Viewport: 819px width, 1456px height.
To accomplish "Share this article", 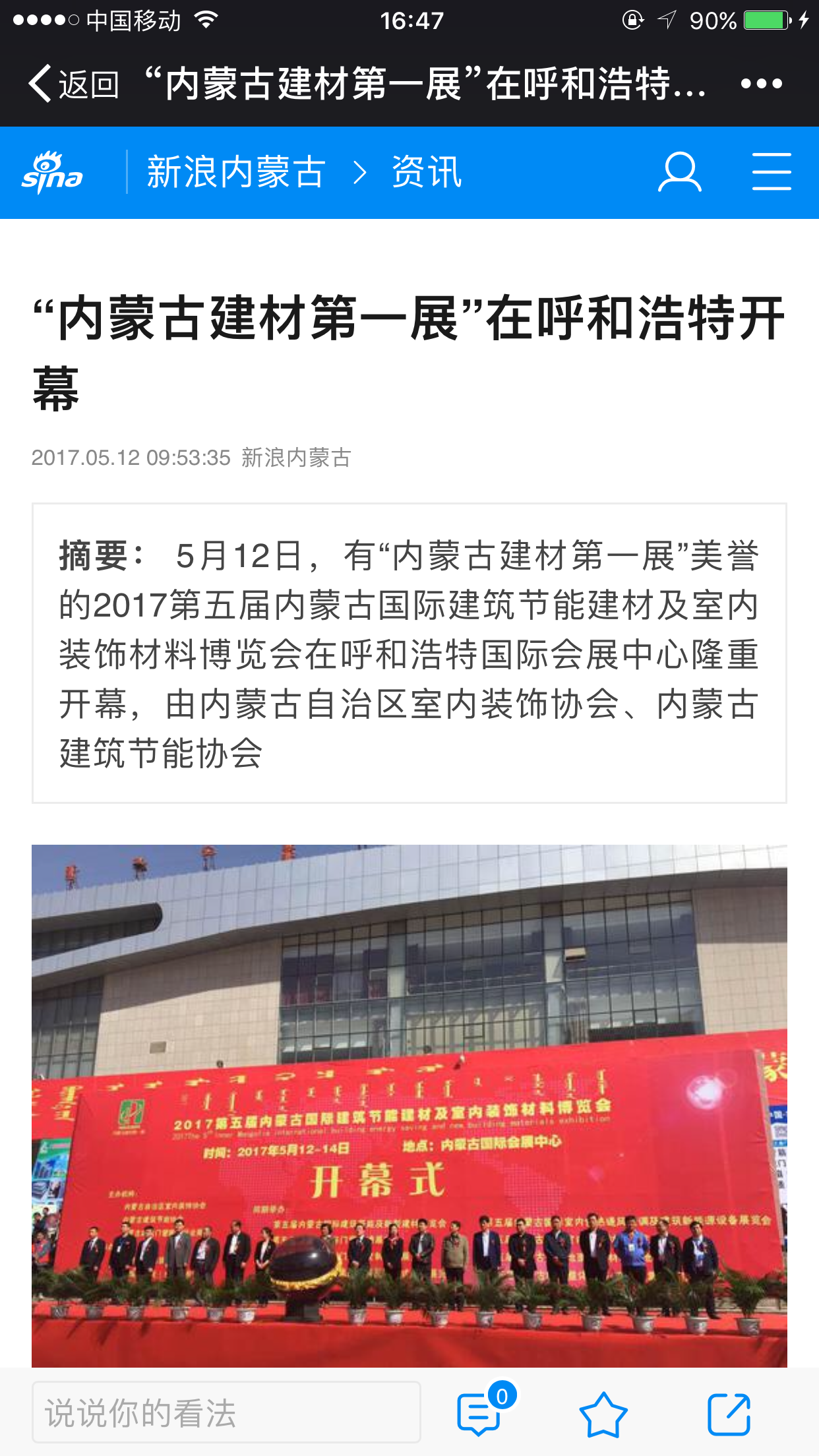I will click(729, 1414).
